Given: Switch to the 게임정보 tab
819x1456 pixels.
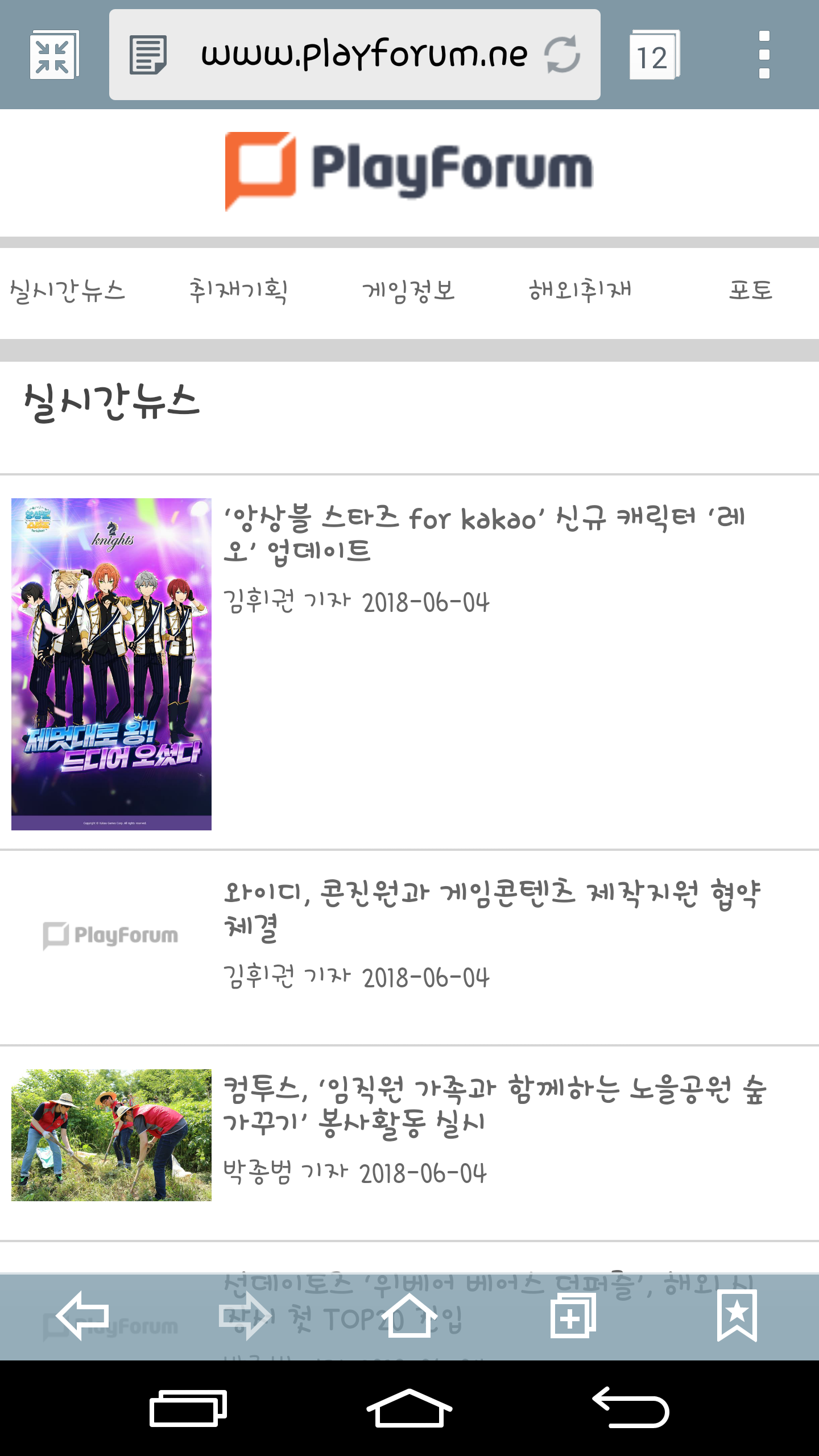Looking at the screenshot, I should (x=409, y=291).
